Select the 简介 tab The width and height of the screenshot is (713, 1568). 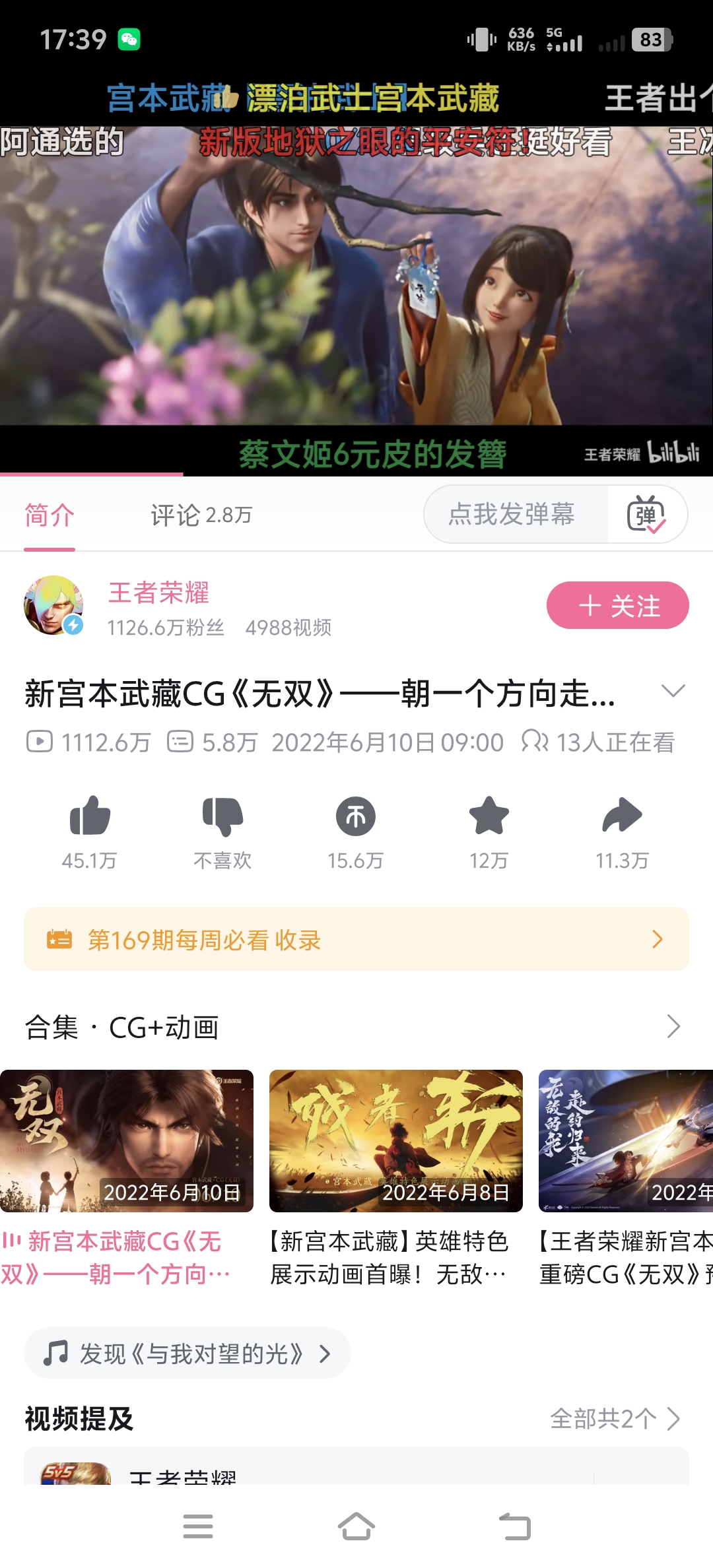(50, 515)
